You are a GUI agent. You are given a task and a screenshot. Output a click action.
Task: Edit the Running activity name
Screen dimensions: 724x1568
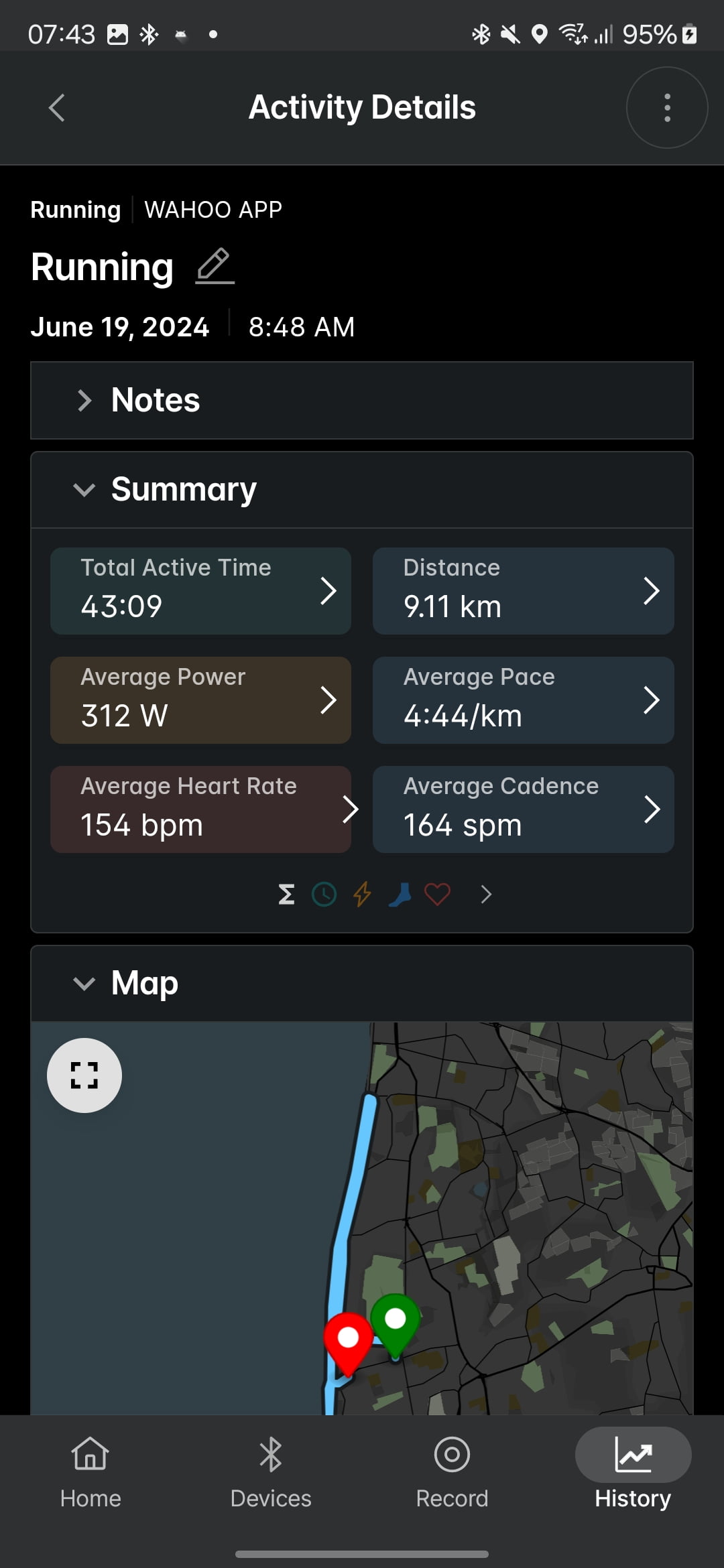pyautogui.click(x=215, y=266)
